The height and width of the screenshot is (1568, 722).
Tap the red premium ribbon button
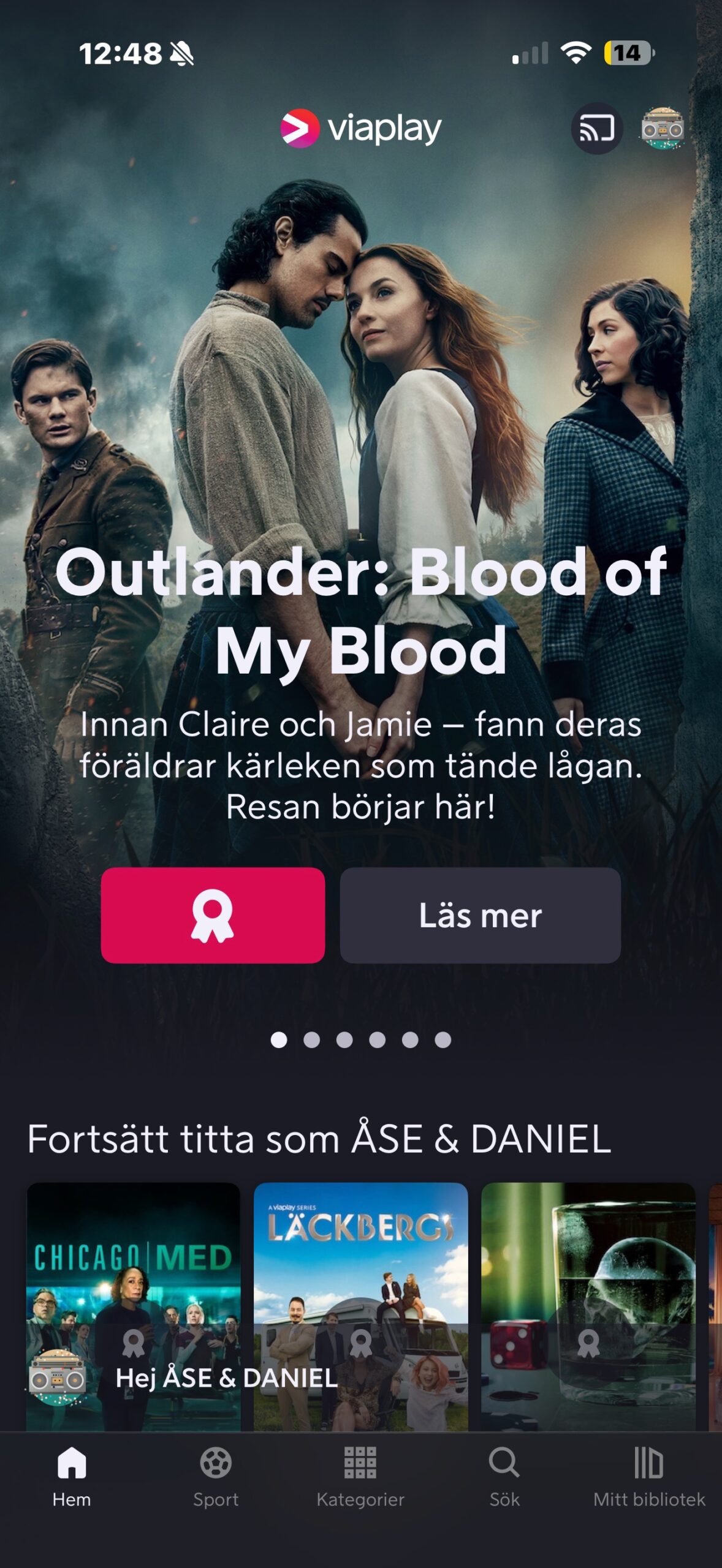213,915
